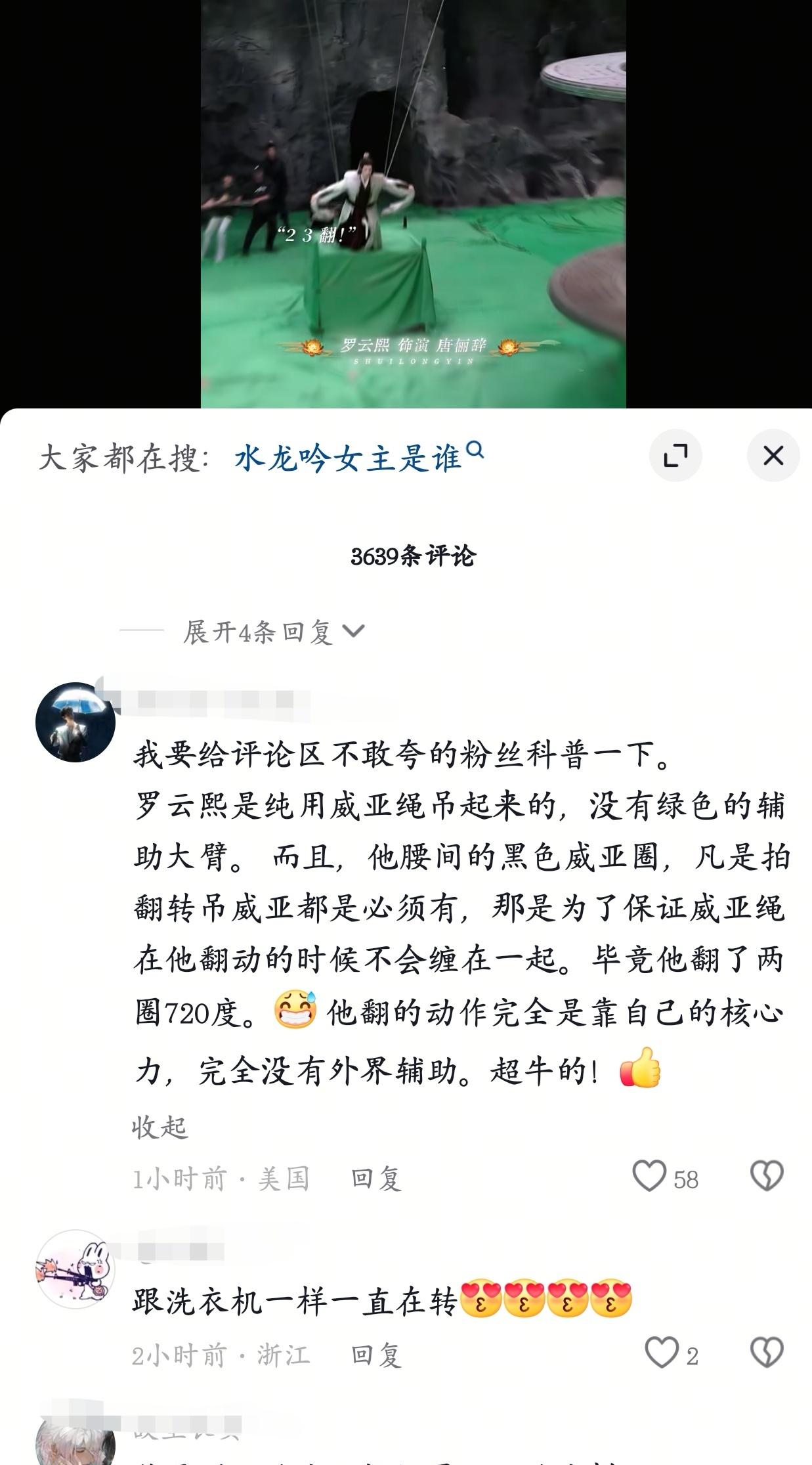This screenshot has height=1465, width=812.
Task: Collapse the long comment via 收起
Action: pos(160,1127)
